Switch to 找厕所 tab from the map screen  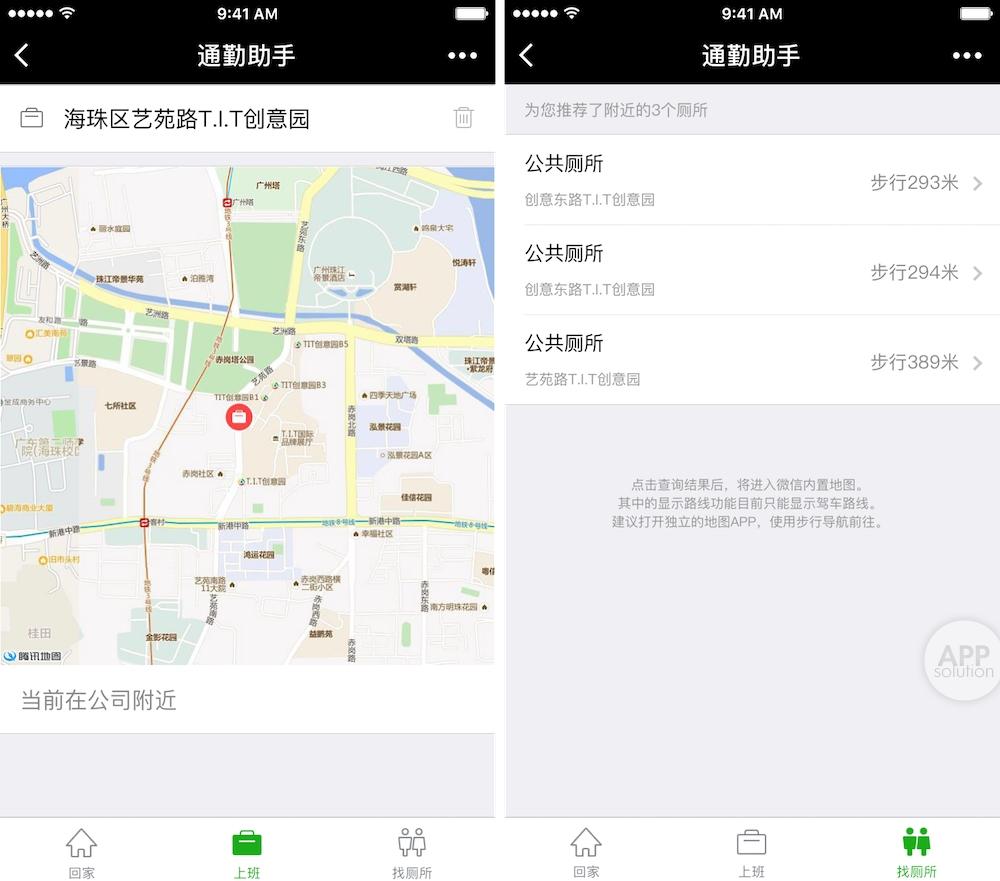pyautogui.click(x=412, y=851)
